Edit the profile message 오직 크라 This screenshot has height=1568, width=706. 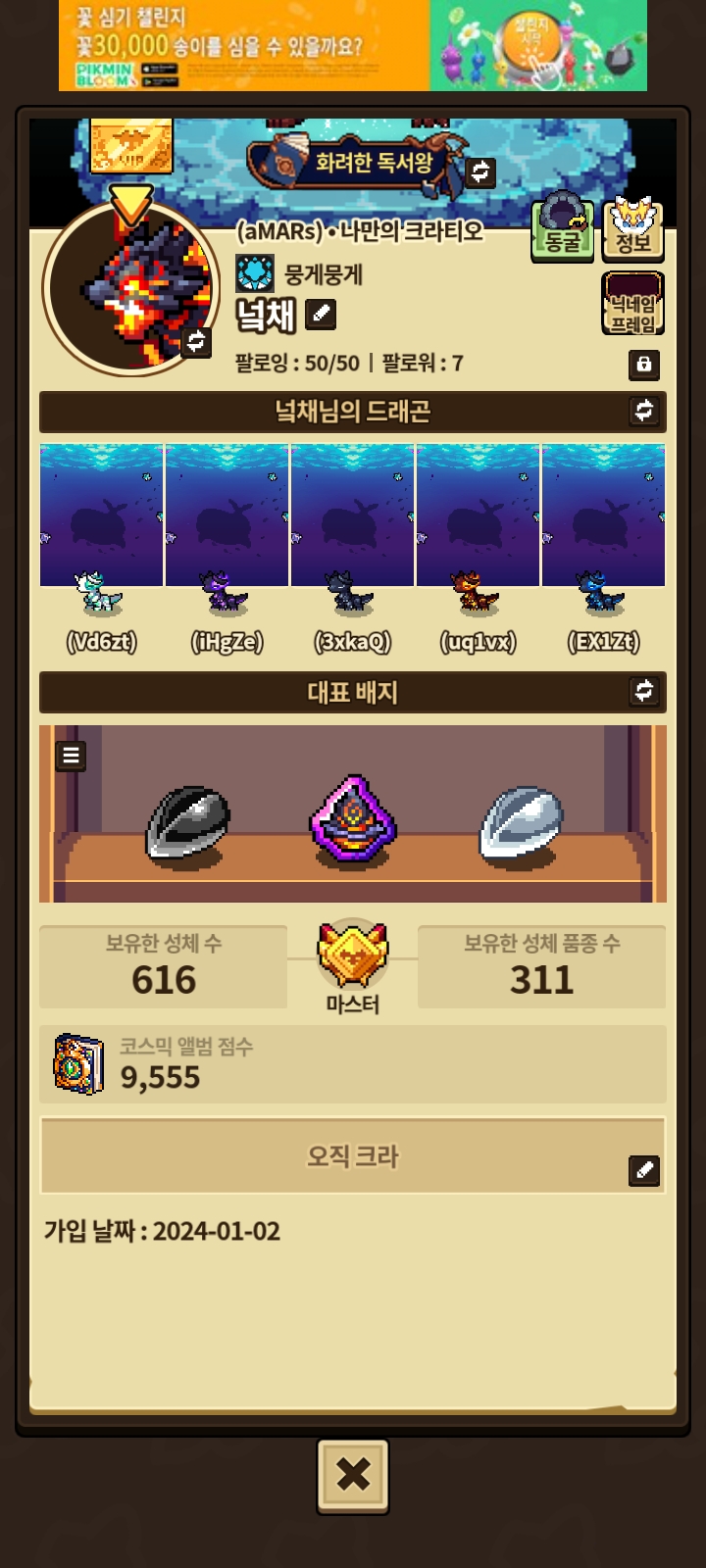tap(643, 1170)
